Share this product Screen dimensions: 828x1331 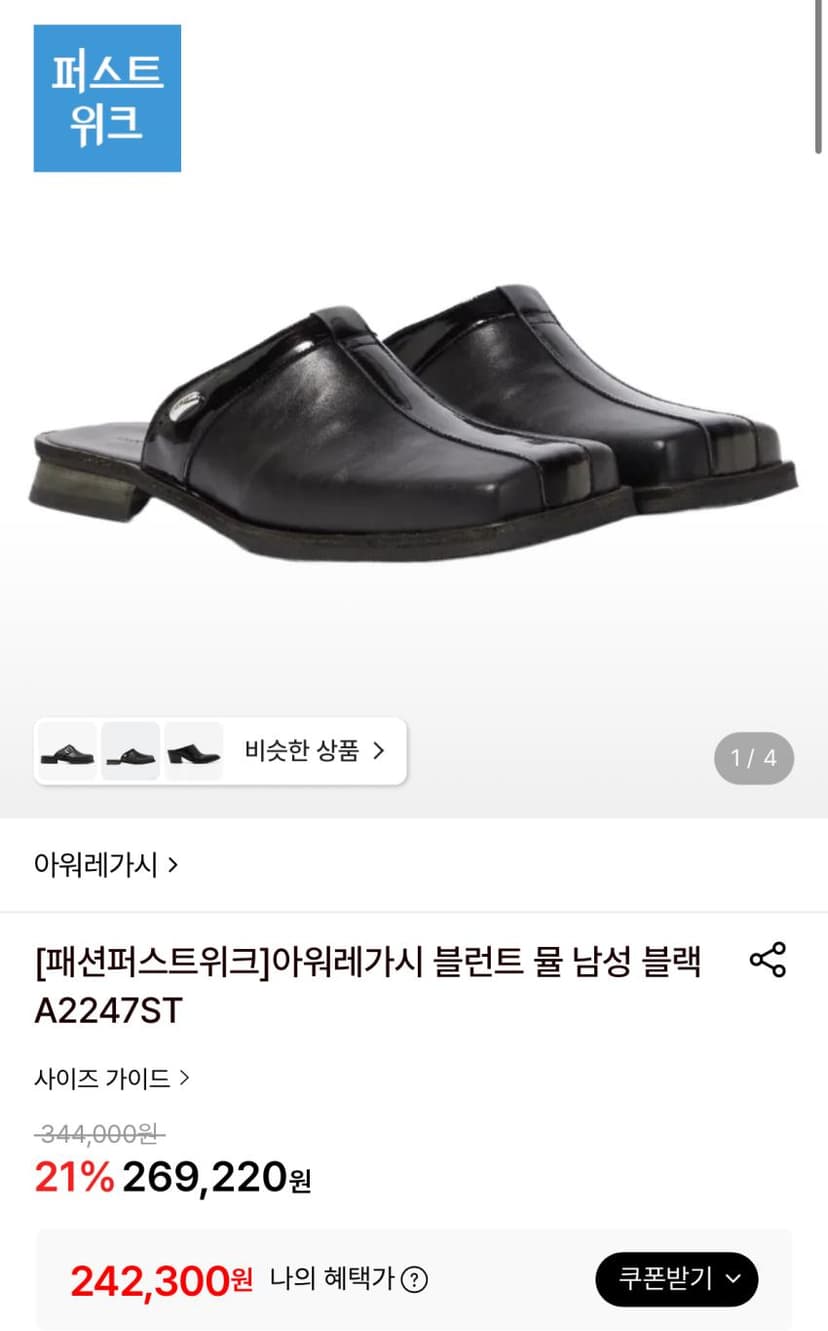coord(768,960)
